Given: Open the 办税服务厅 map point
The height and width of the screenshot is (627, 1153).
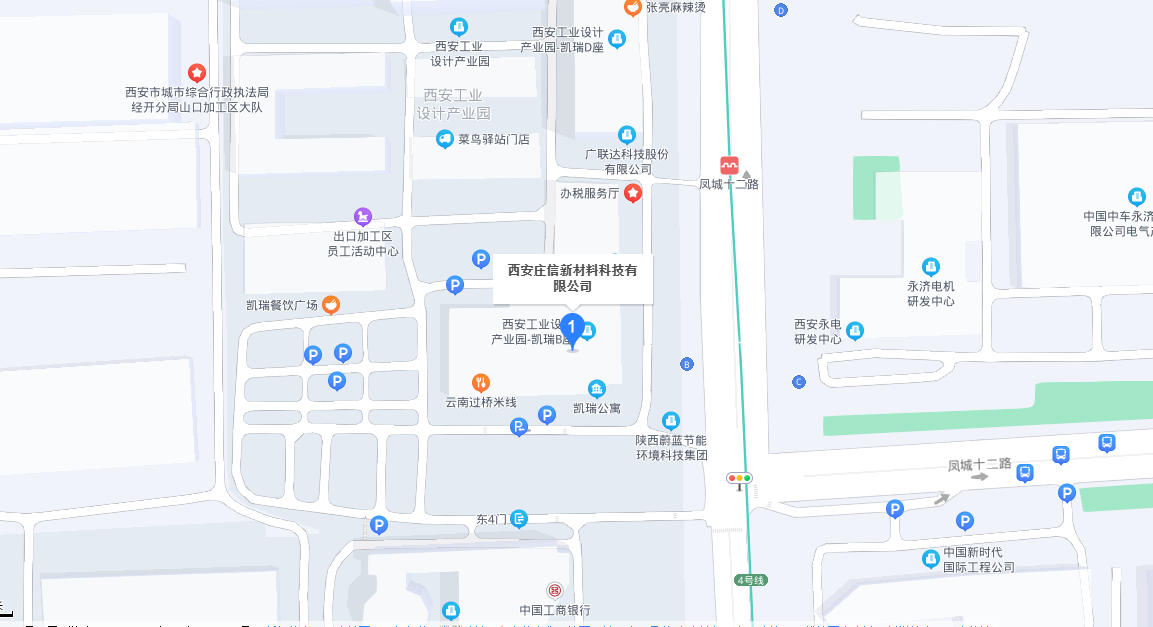Looking at the screenshot, I should click(x=632, y=193).
